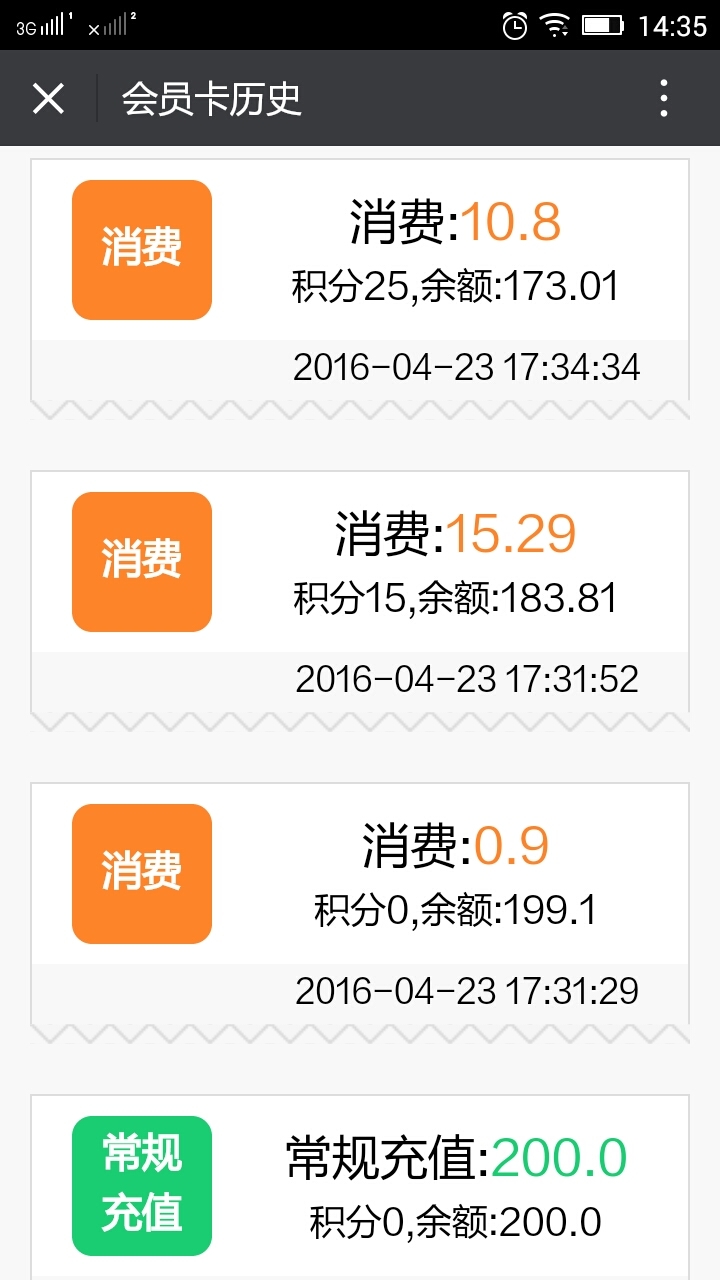Open the three-dot overflow menu

click(663, 99)
